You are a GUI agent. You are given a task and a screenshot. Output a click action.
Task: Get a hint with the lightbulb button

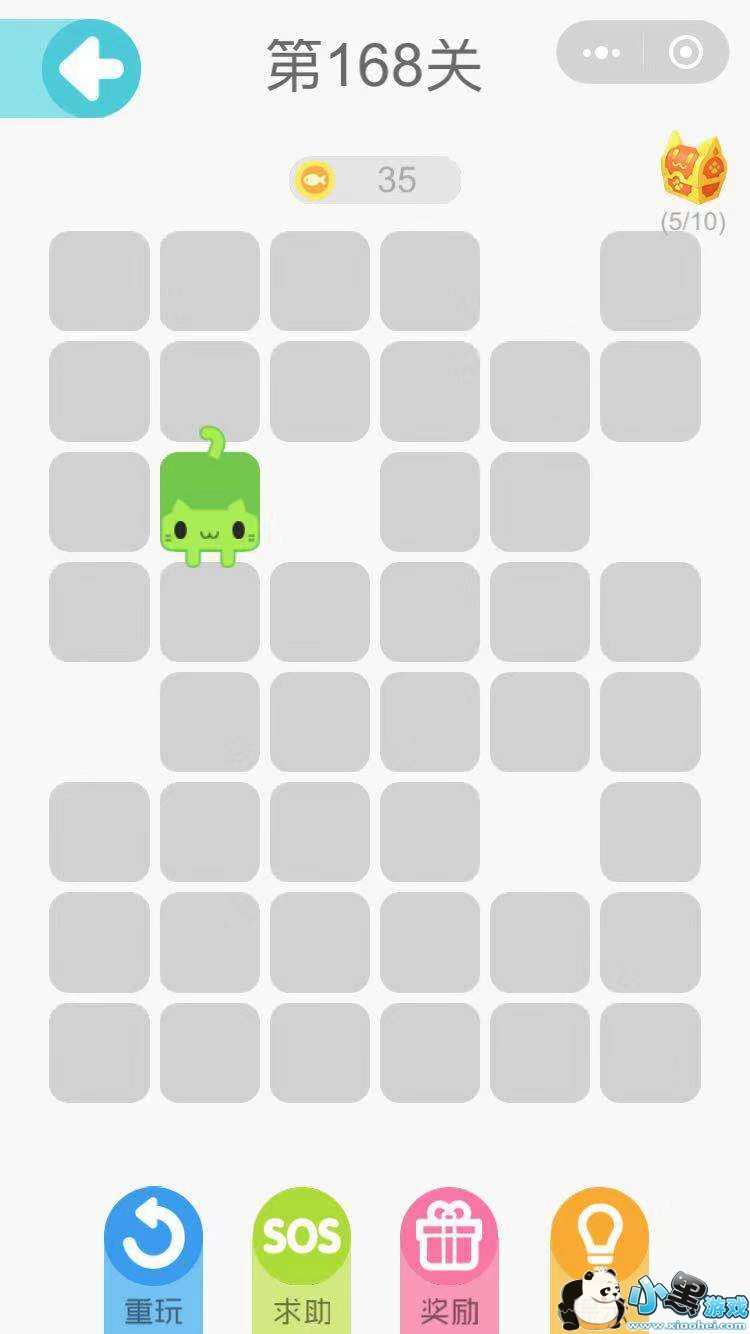599,1245
